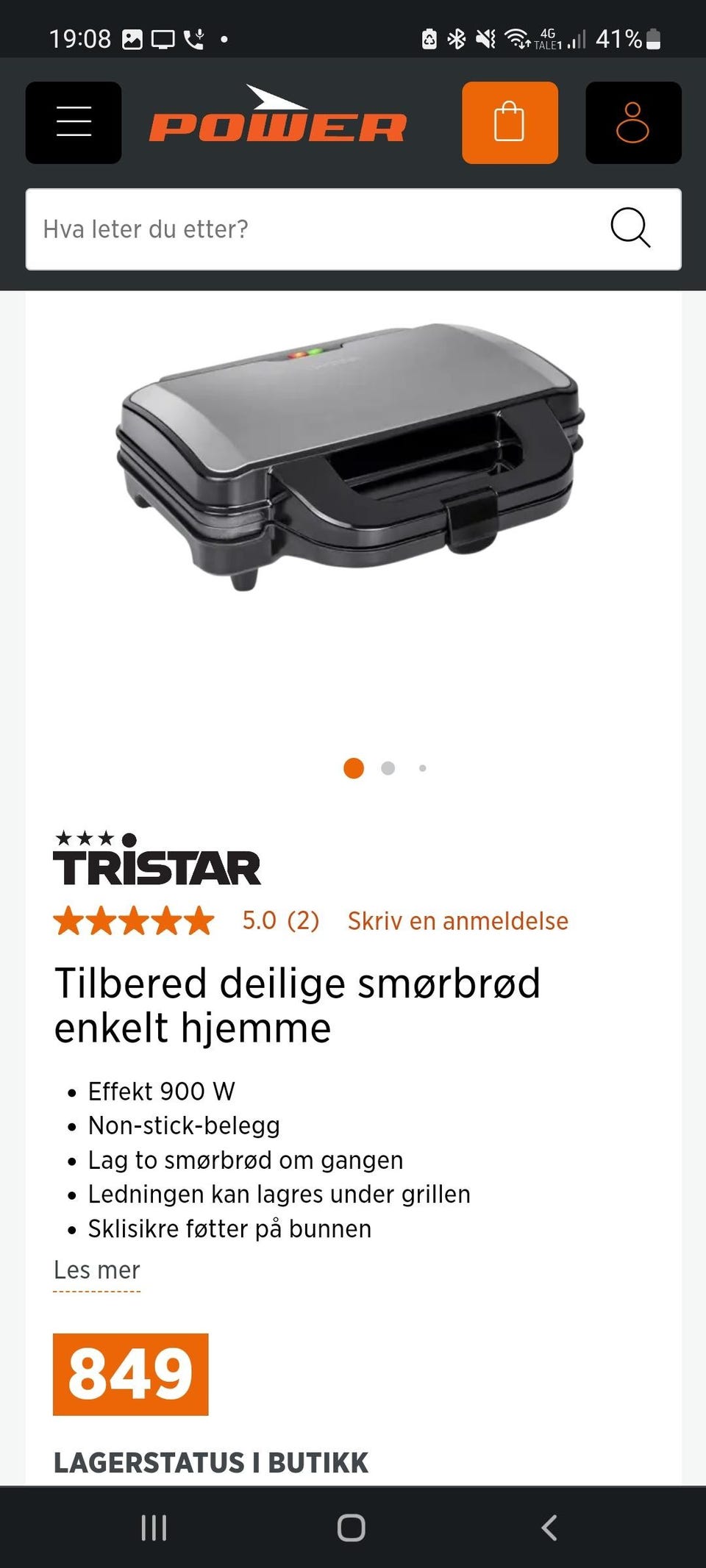The height and width of the screenshot is (1568, 706).
Task: Open Skriv en anmeldelse
Action: point(456,920)
